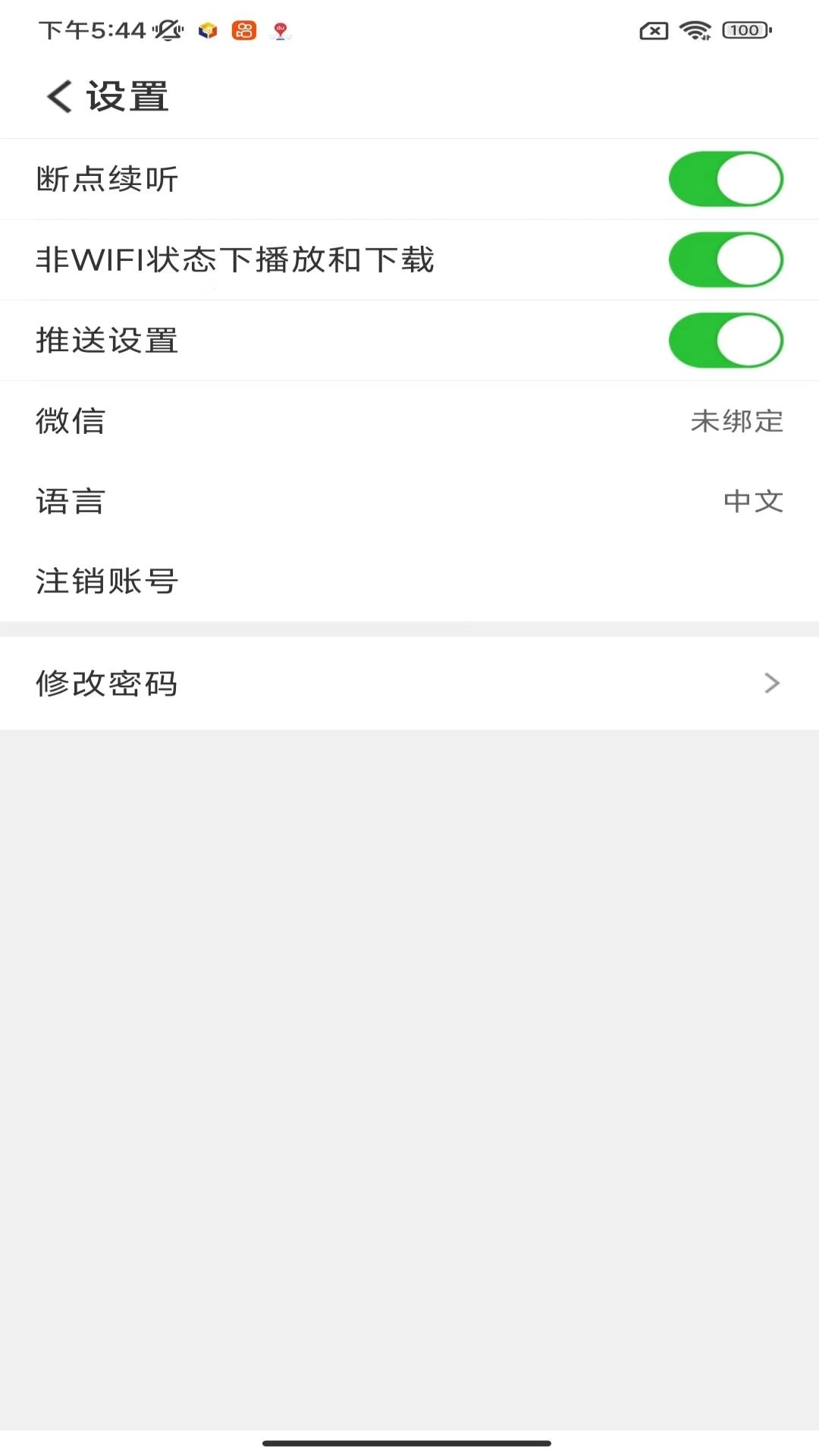Tap the 设置 title in the header
Viewport: 819px width, 1456px height.
click(x=126, y=96)
